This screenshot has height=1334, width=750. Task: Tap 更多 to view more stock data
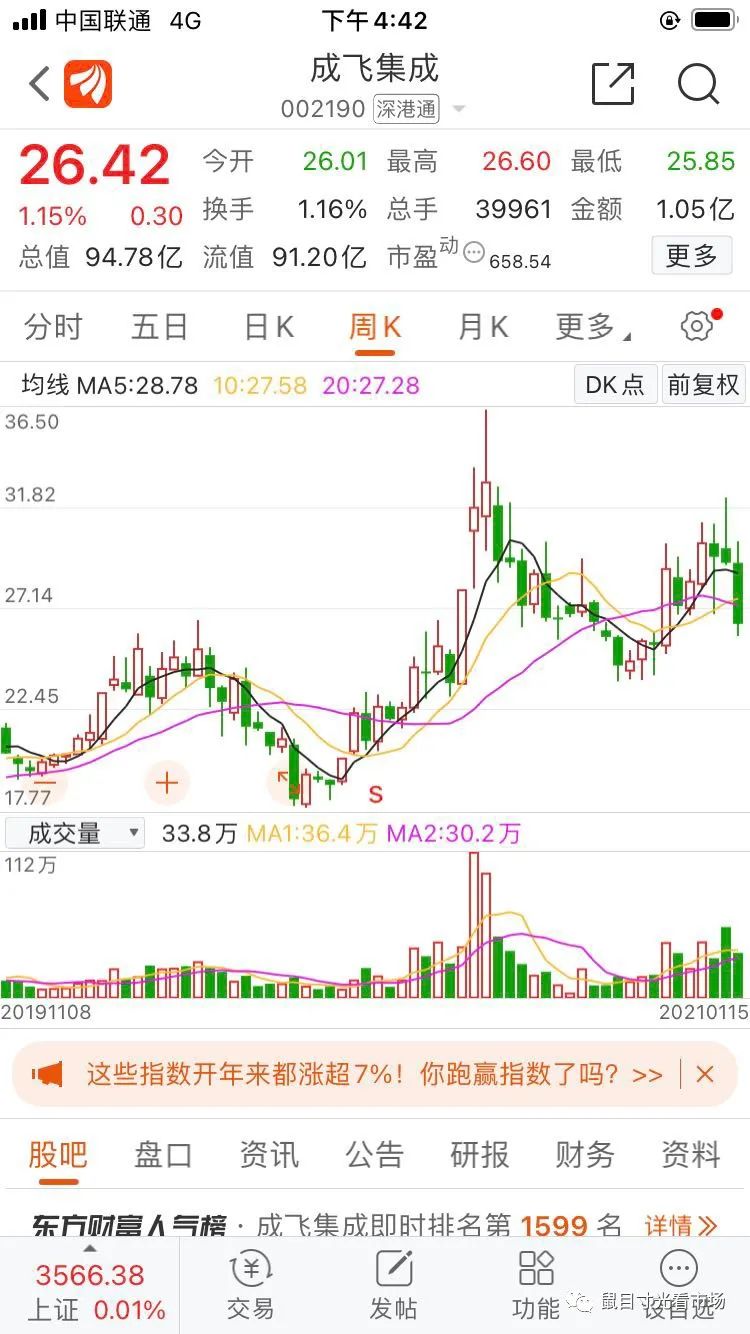click(x=691, y=256)
